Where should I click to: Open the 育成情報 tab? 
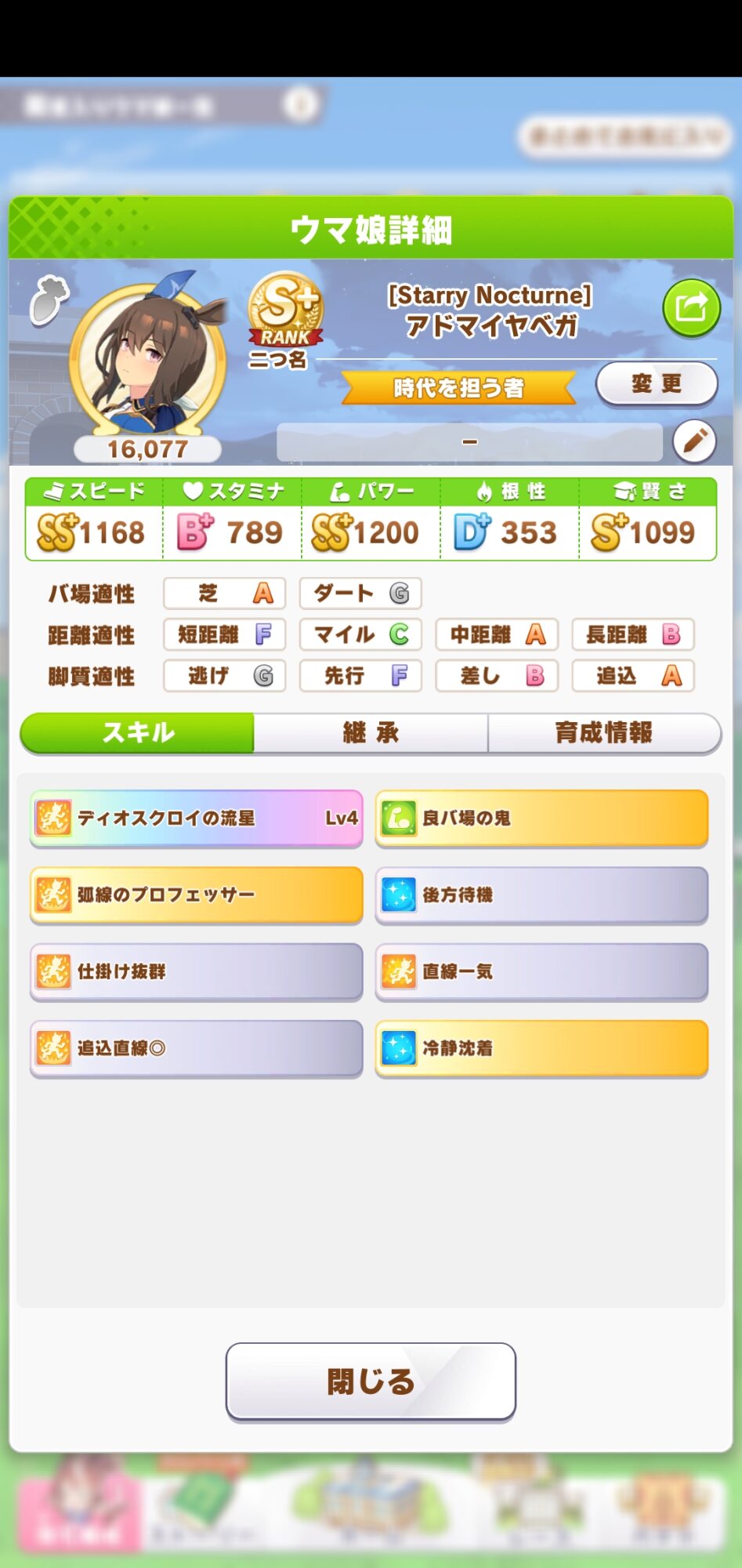603,733
